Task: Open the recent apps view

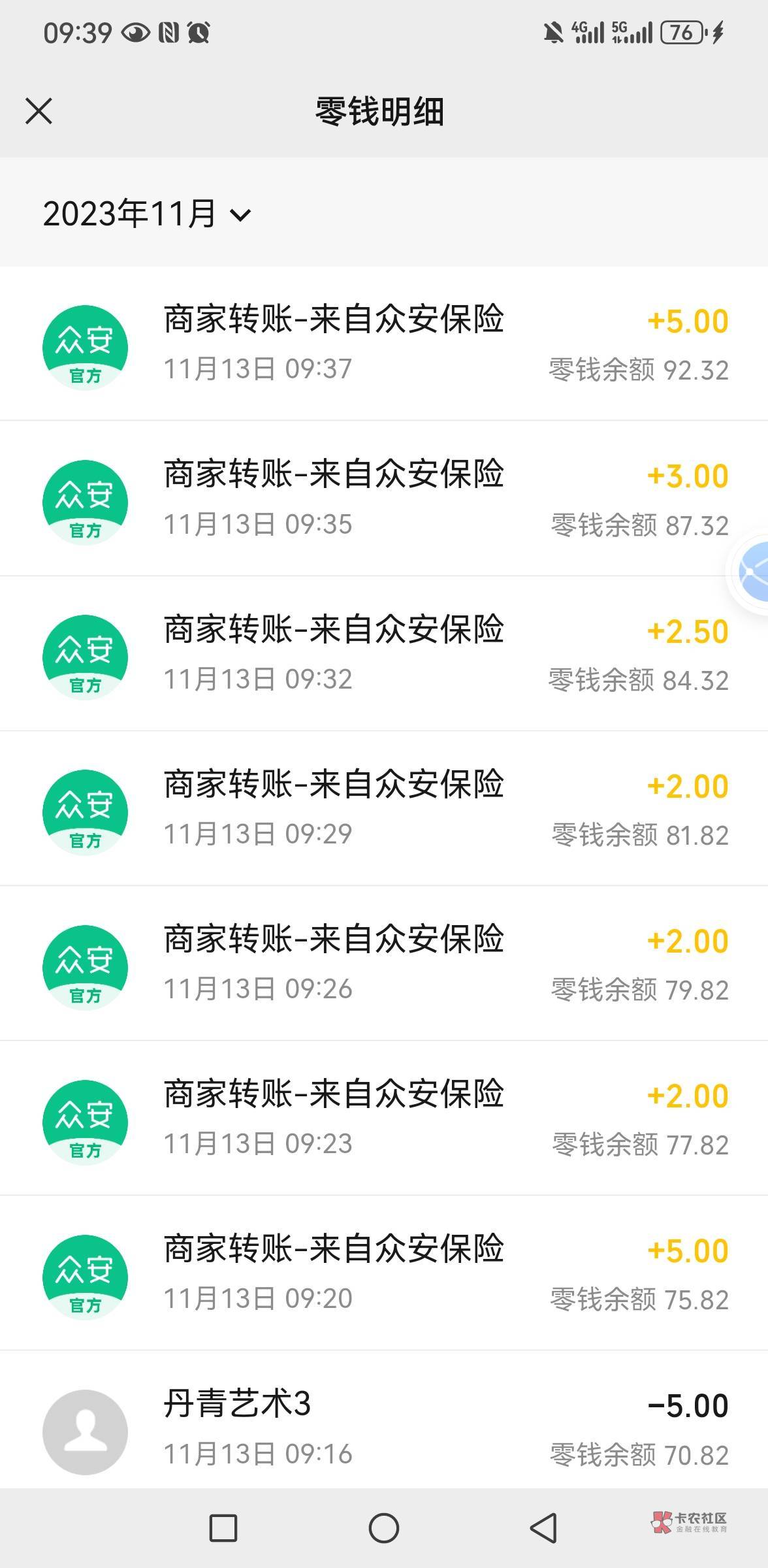Action: point(223,1528)
